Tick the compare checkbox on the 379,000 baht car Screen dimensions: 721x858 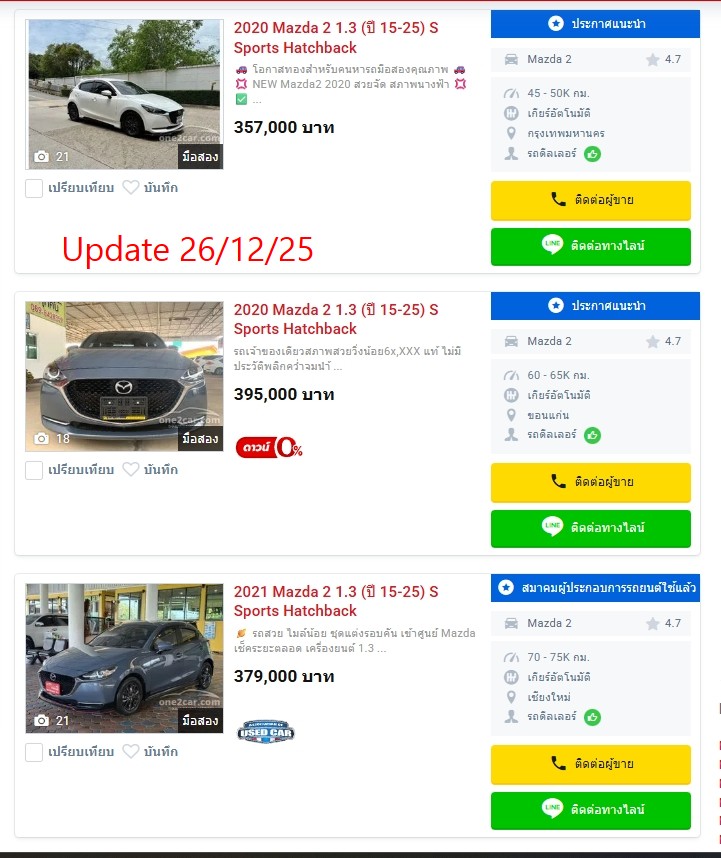click(x=34, y=752)
